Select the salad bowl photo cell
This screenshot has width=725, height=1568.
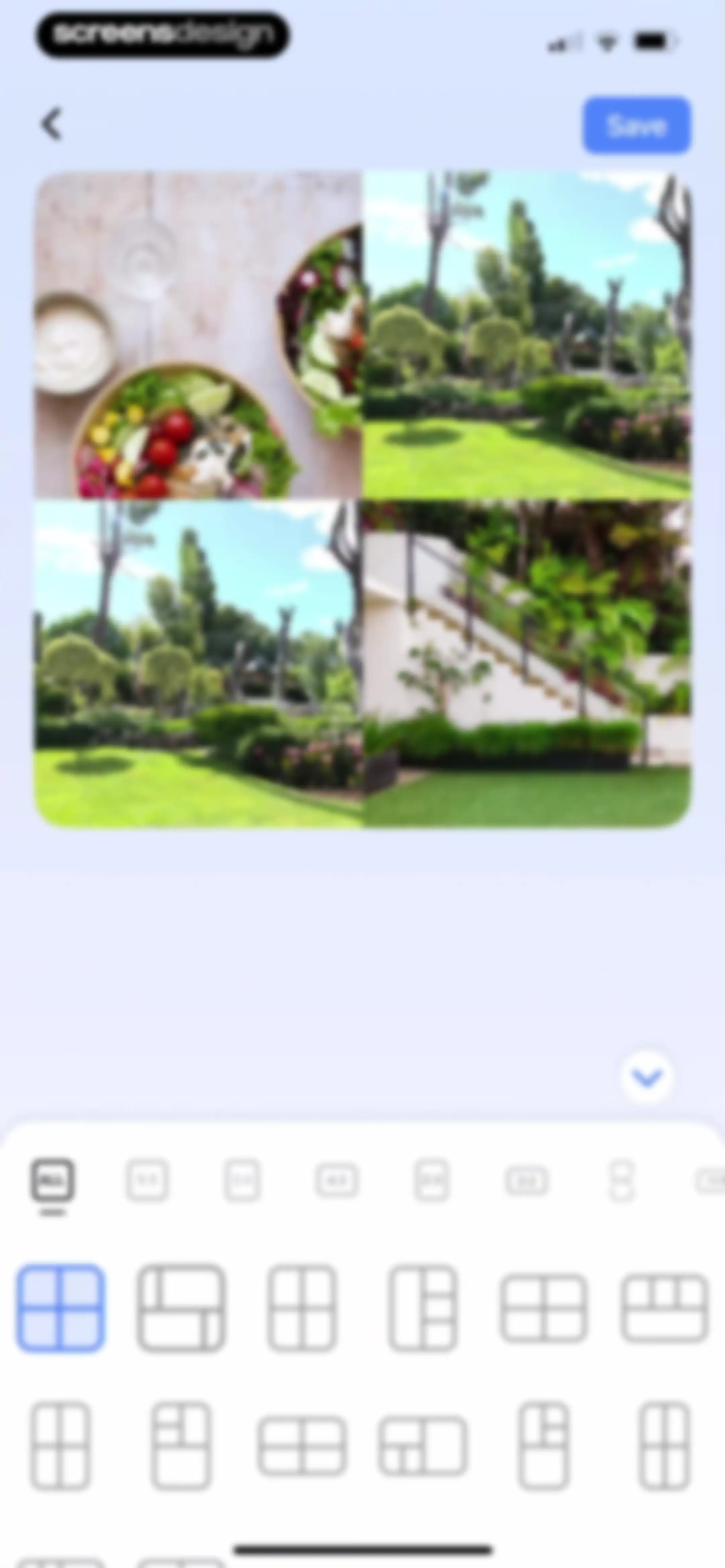pyautogui.click(x=198, y=335)
